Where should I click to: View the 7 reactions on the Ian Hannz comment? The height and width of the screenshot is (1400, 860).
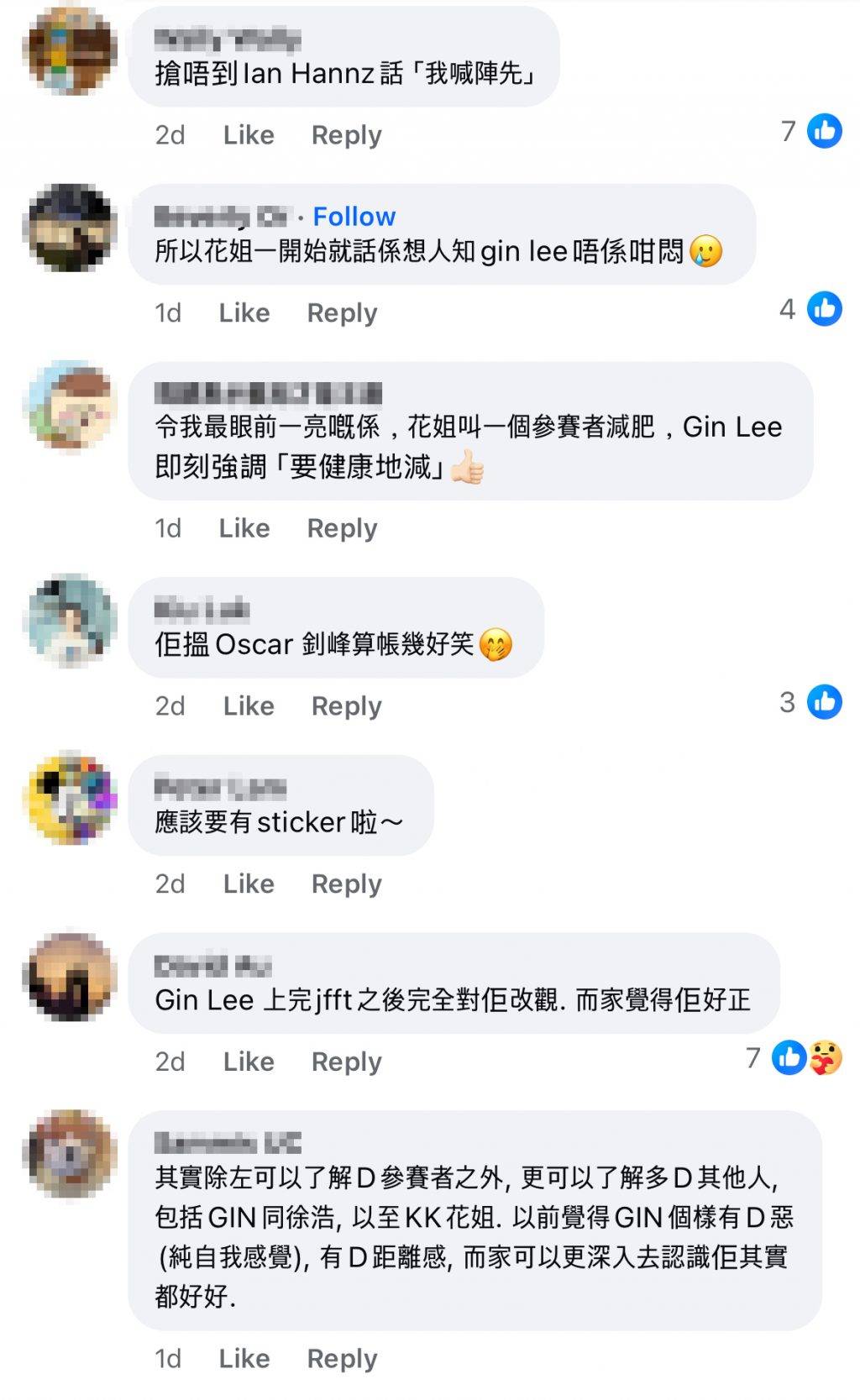811,131
